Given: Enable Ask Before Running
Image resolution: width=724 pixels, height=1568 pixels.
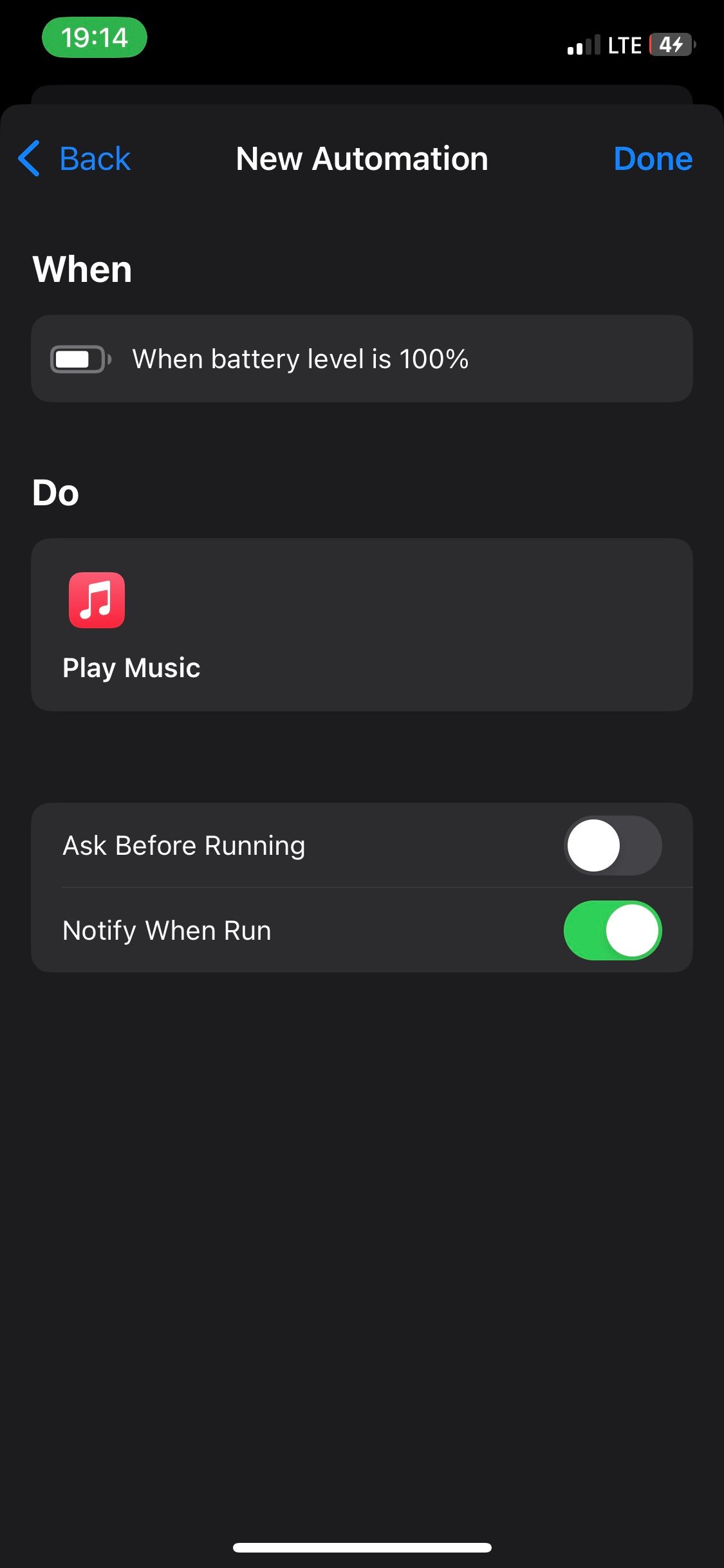Looking at the screenshot, I should (x=612, y=846).
